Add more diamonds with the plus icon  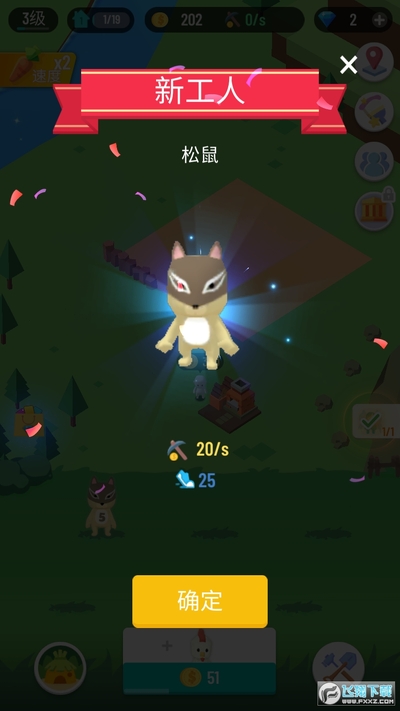pyautogui.click(x=379, y=20)
